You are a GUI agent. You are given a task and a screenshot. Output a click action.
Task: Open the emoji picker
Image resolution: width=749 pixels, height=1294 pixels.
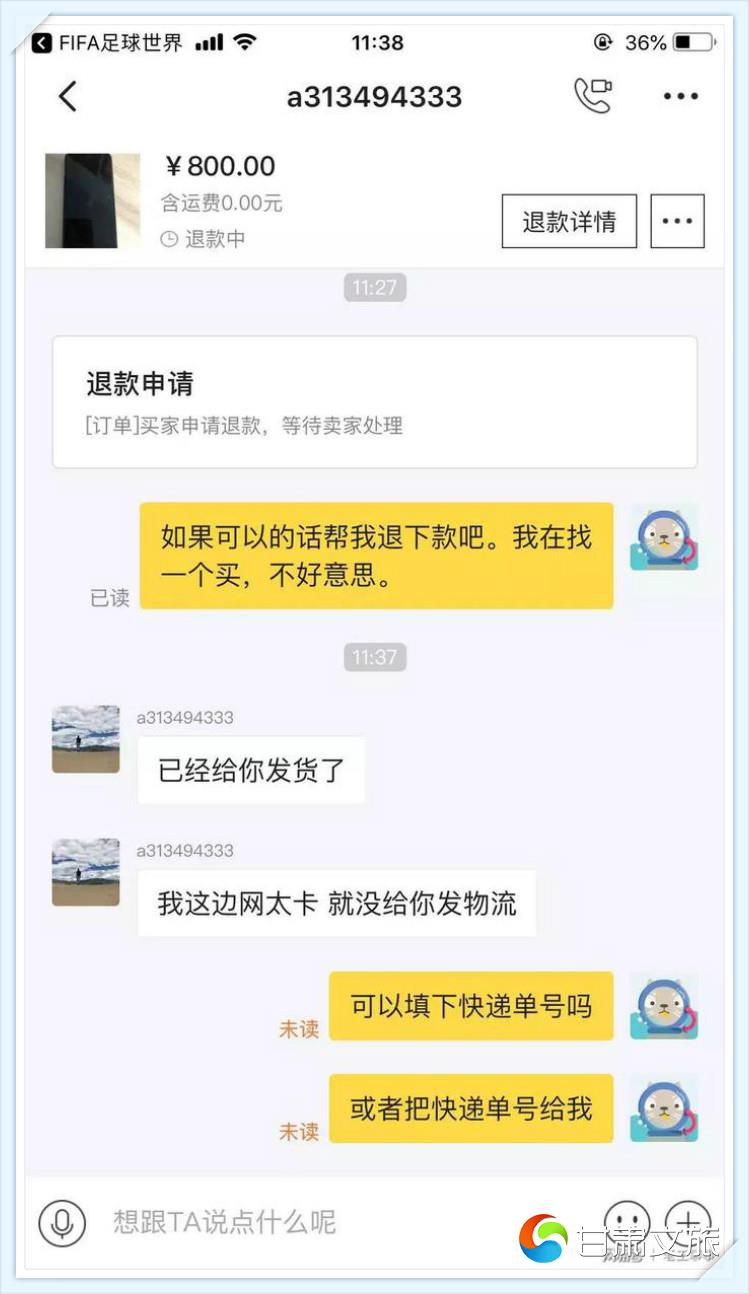[627, 1220]
